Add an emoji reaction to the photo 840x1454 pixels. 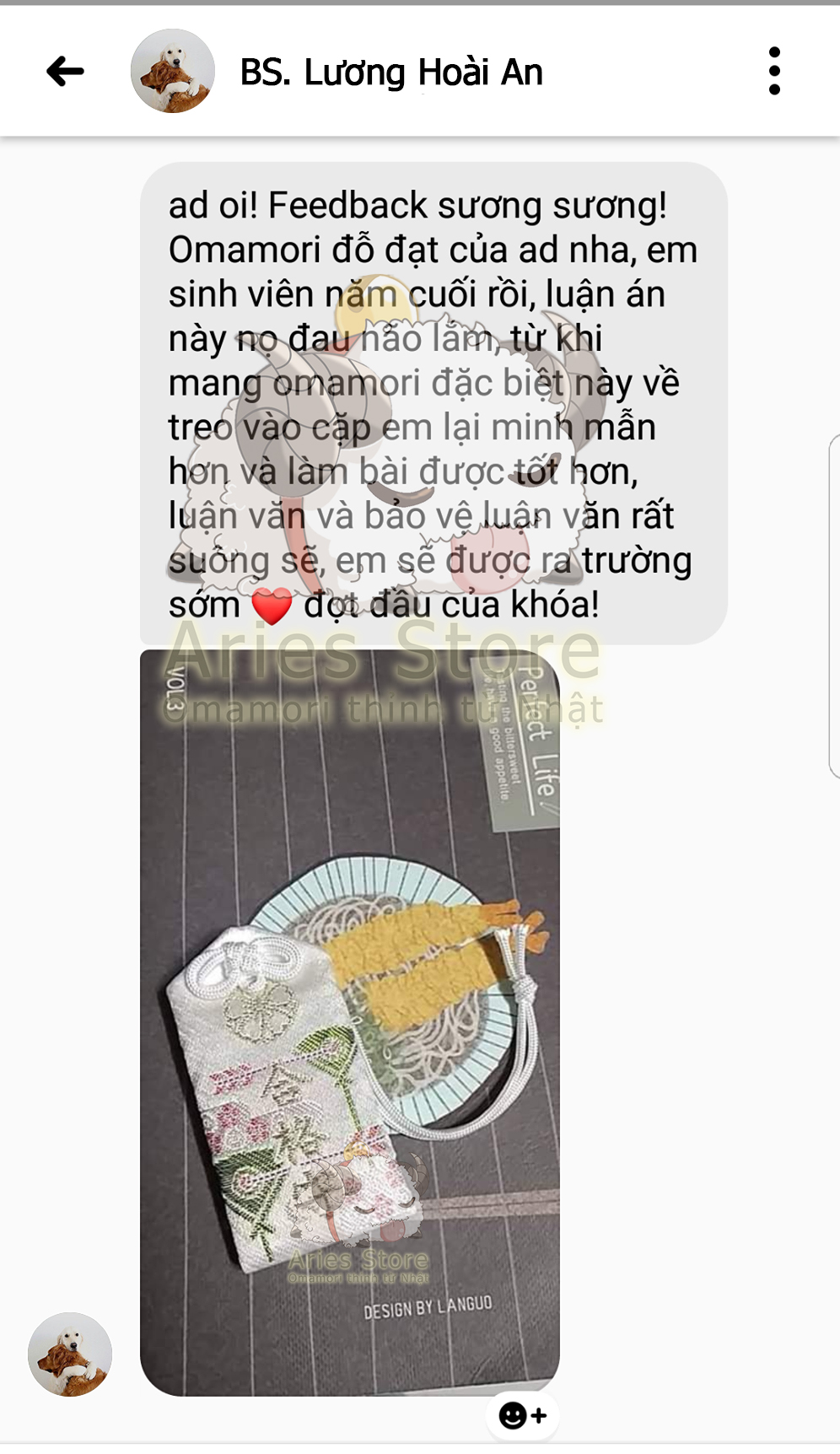click(523, 1415)
